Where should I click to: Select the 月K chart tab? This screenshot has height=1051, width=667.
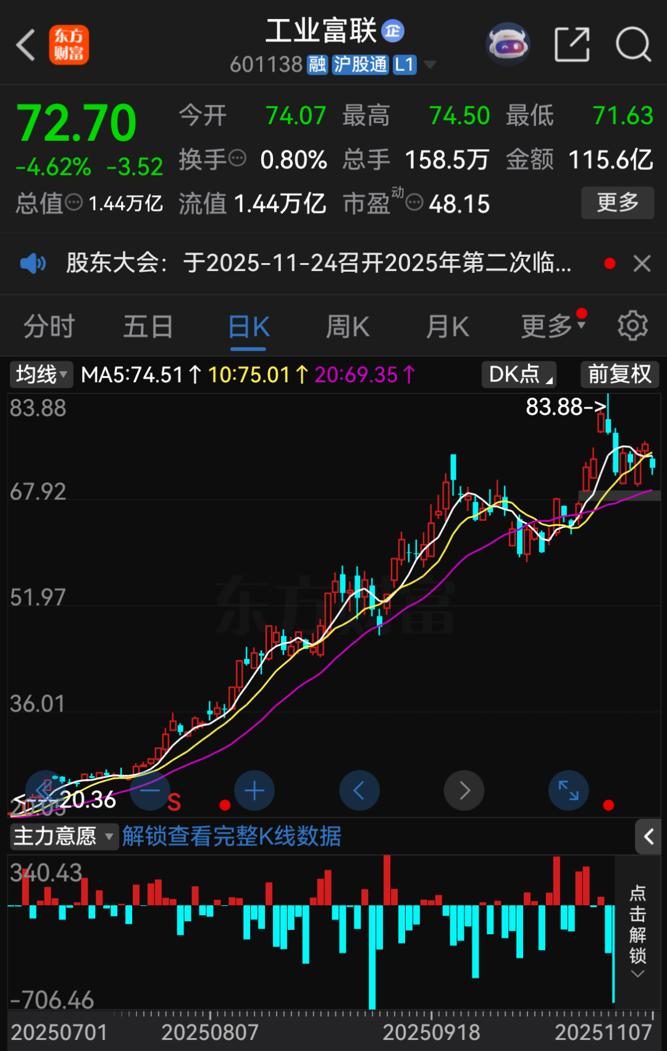point(447,326)
